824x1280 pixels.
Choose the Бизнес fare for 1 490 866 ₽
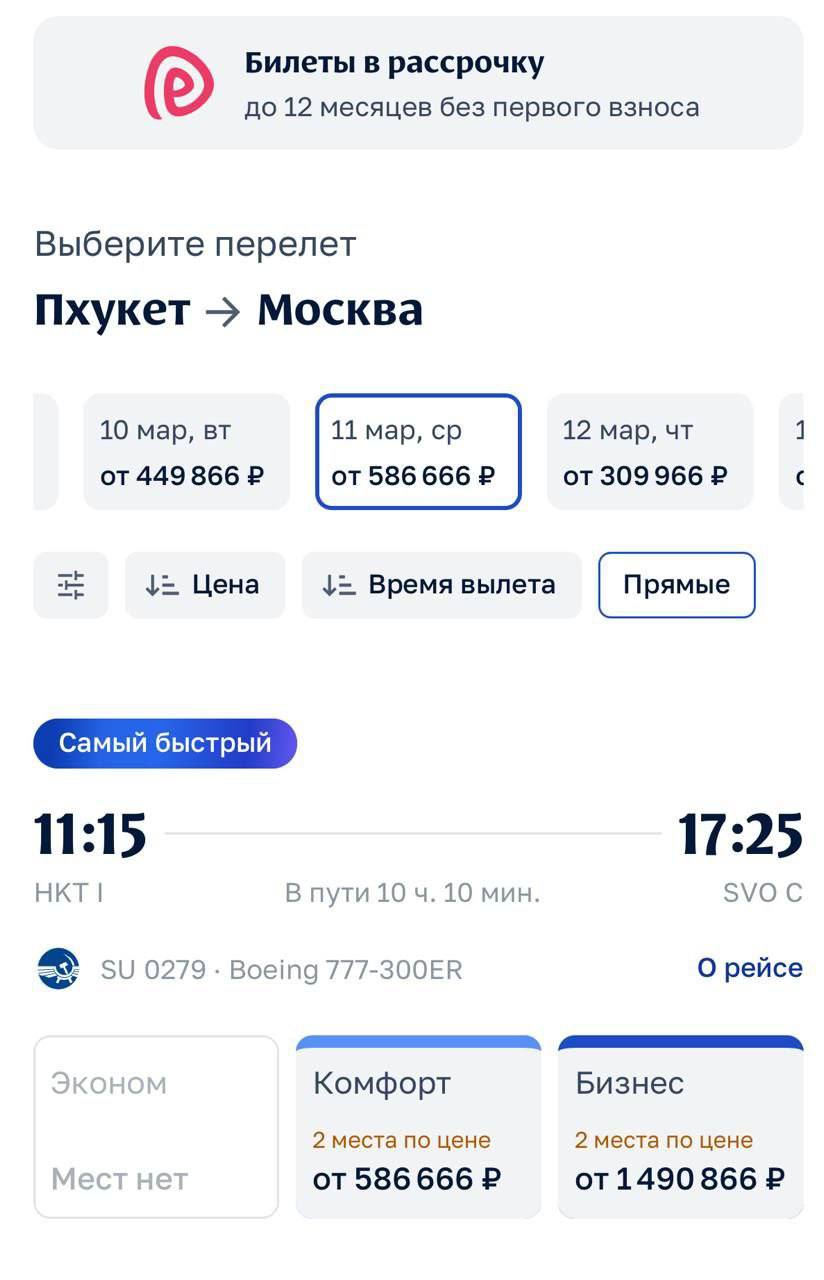coord(680,1128)
